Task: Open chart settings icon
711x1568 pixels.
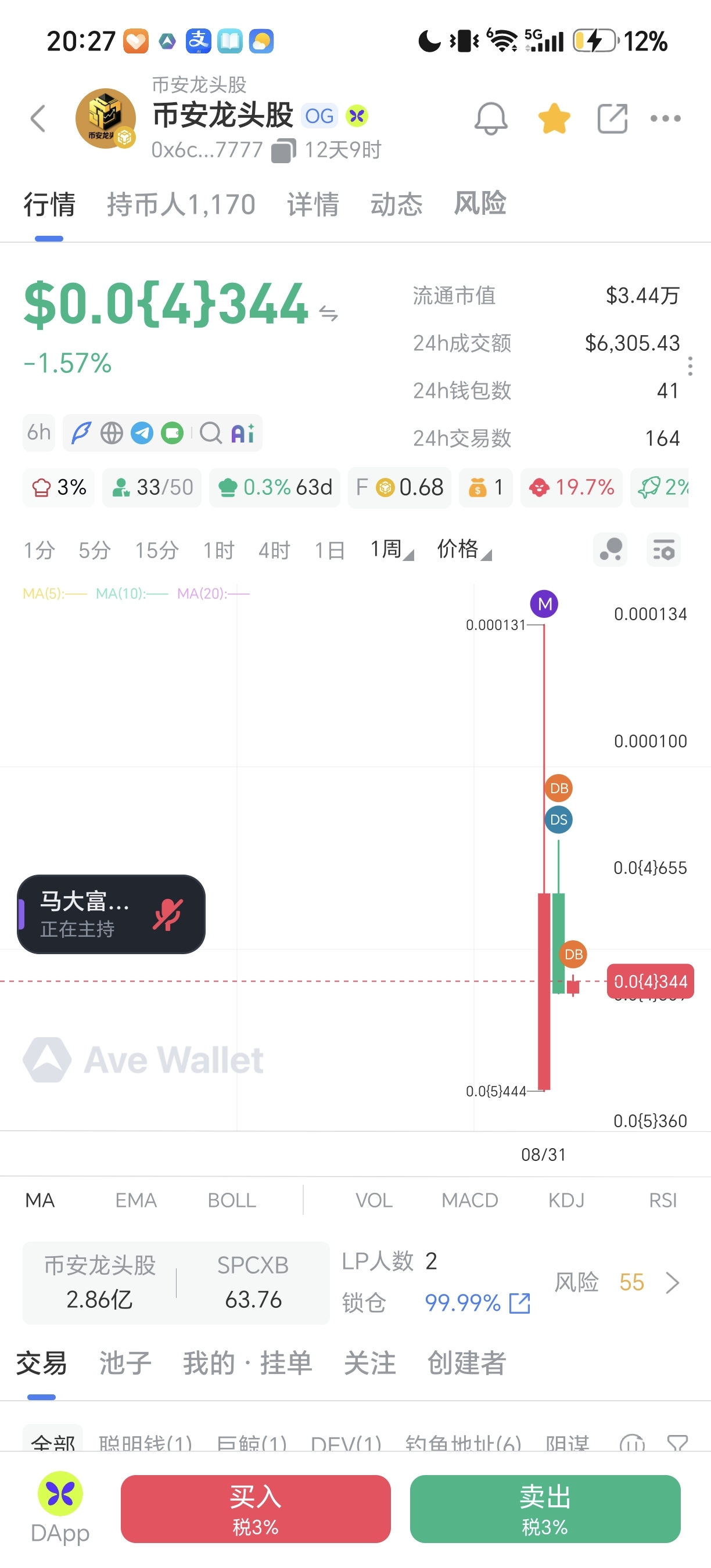Action: pos(663,551)
